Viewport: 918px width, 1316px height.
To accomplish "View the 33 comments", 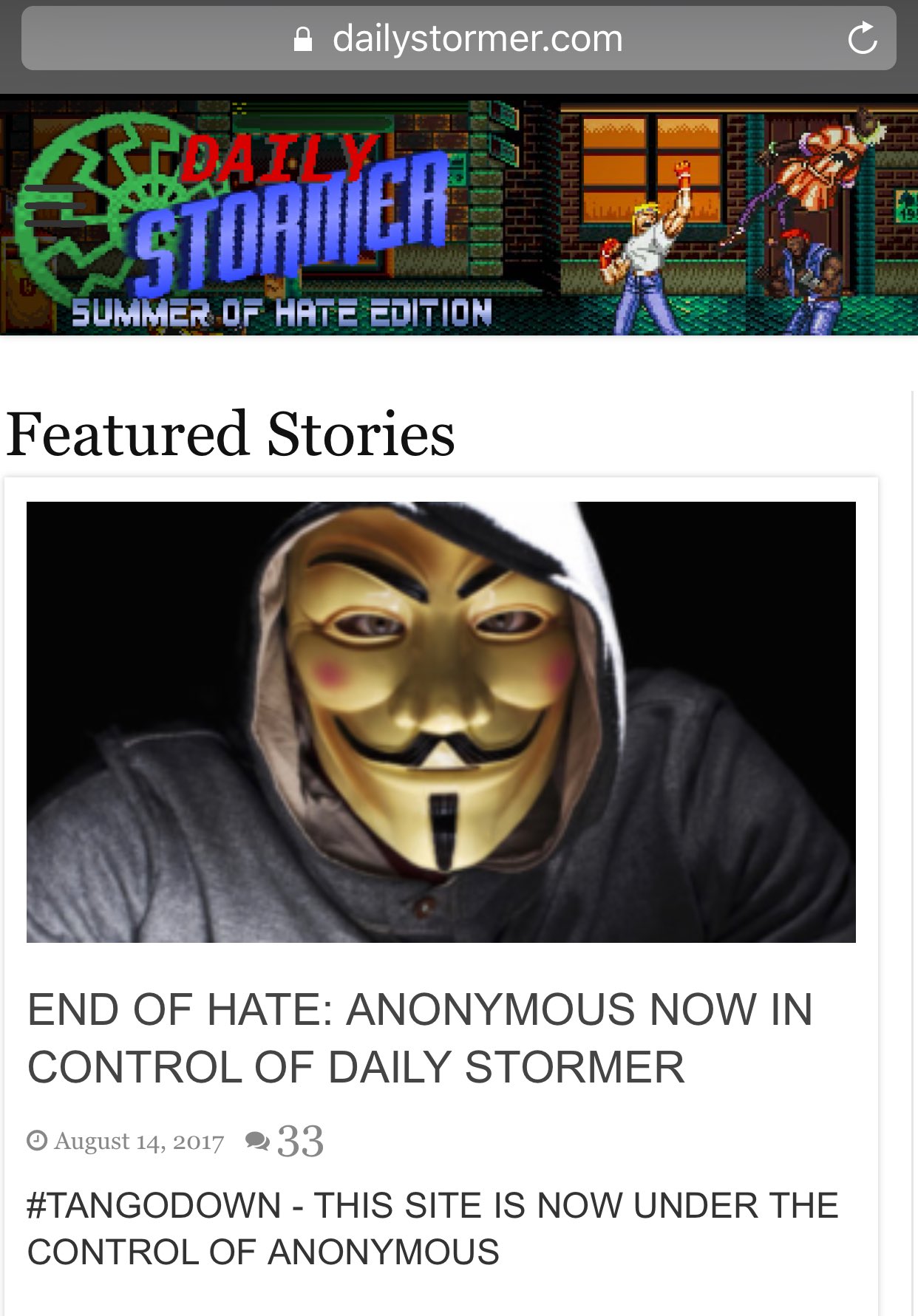I will (x=287, y=1141).
